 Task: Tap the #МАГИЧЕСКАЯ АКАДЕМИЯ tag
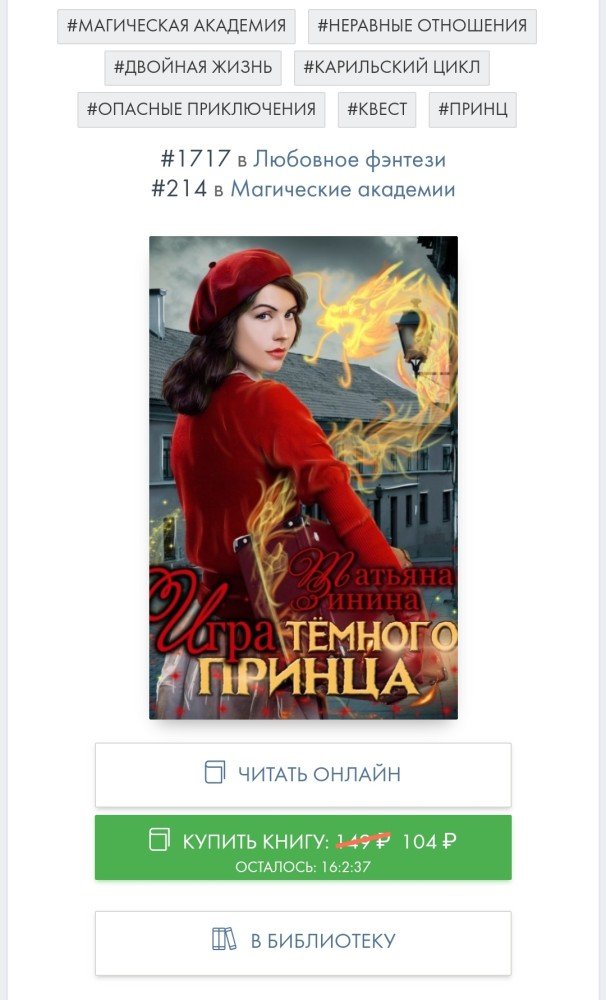(x=177, y=26)
